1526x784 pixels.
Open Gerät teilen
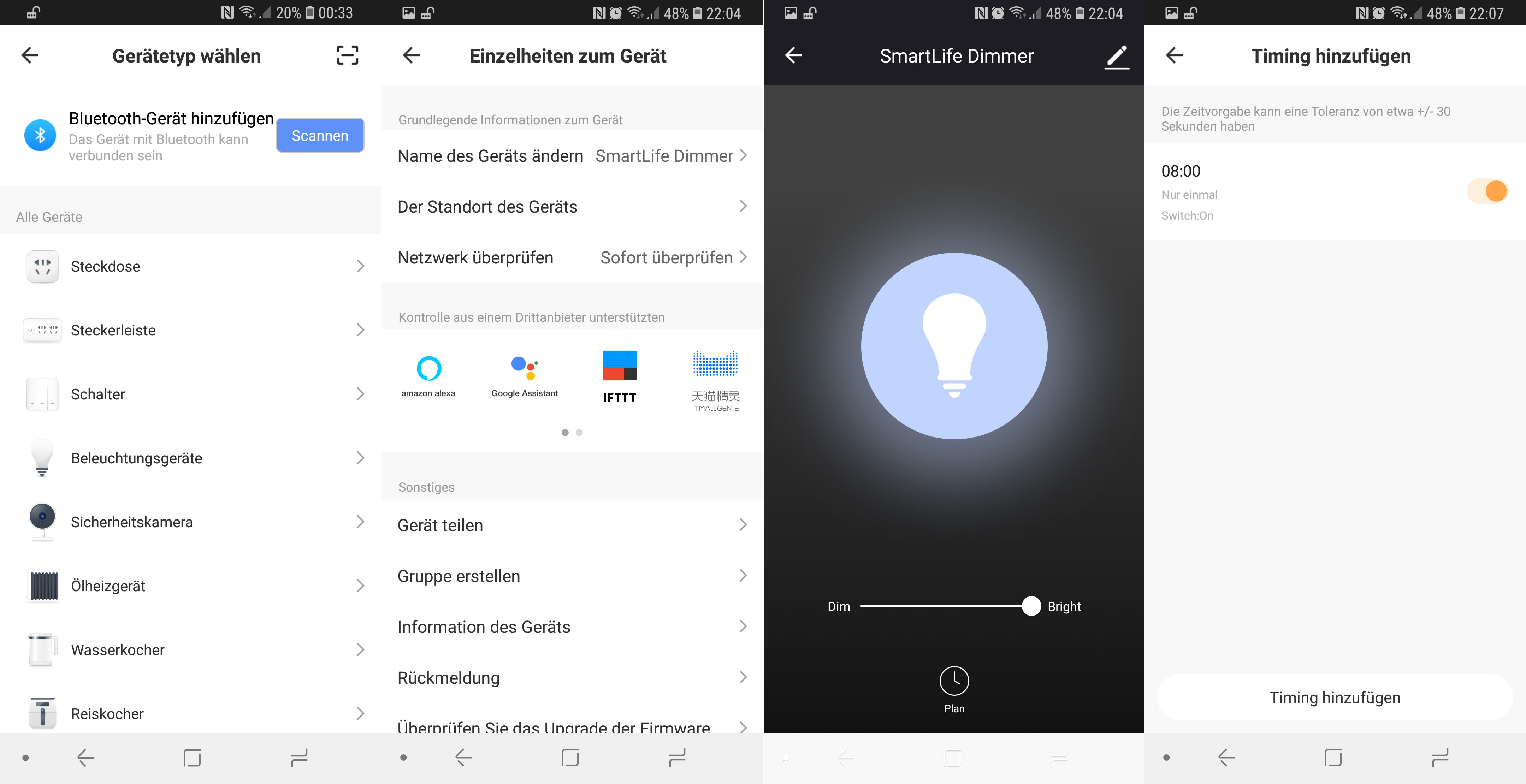point(572,525)
